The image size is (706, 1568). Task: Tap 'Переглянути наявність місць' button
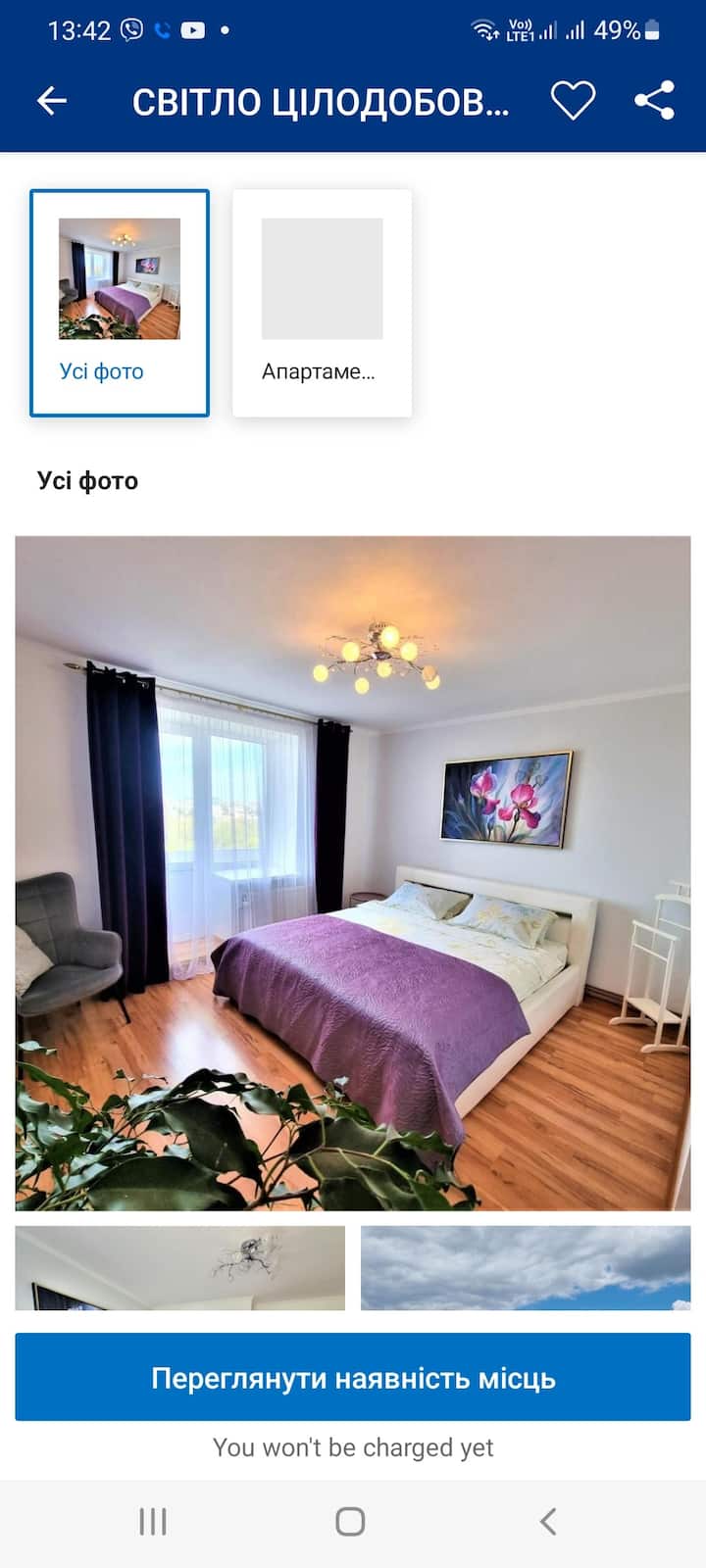click(353, 1377)
